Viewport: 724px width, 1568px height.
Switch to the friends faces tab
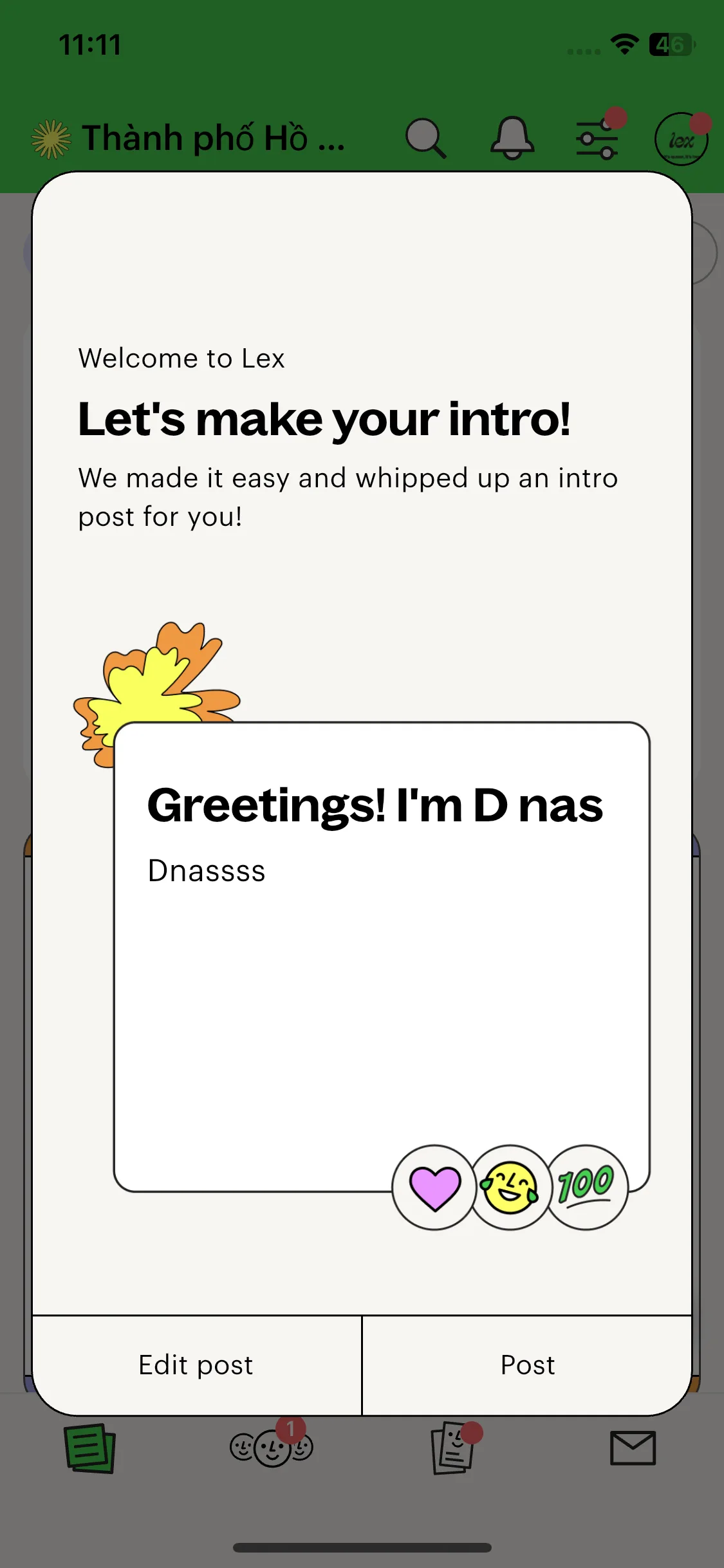tap(272, 1448)
